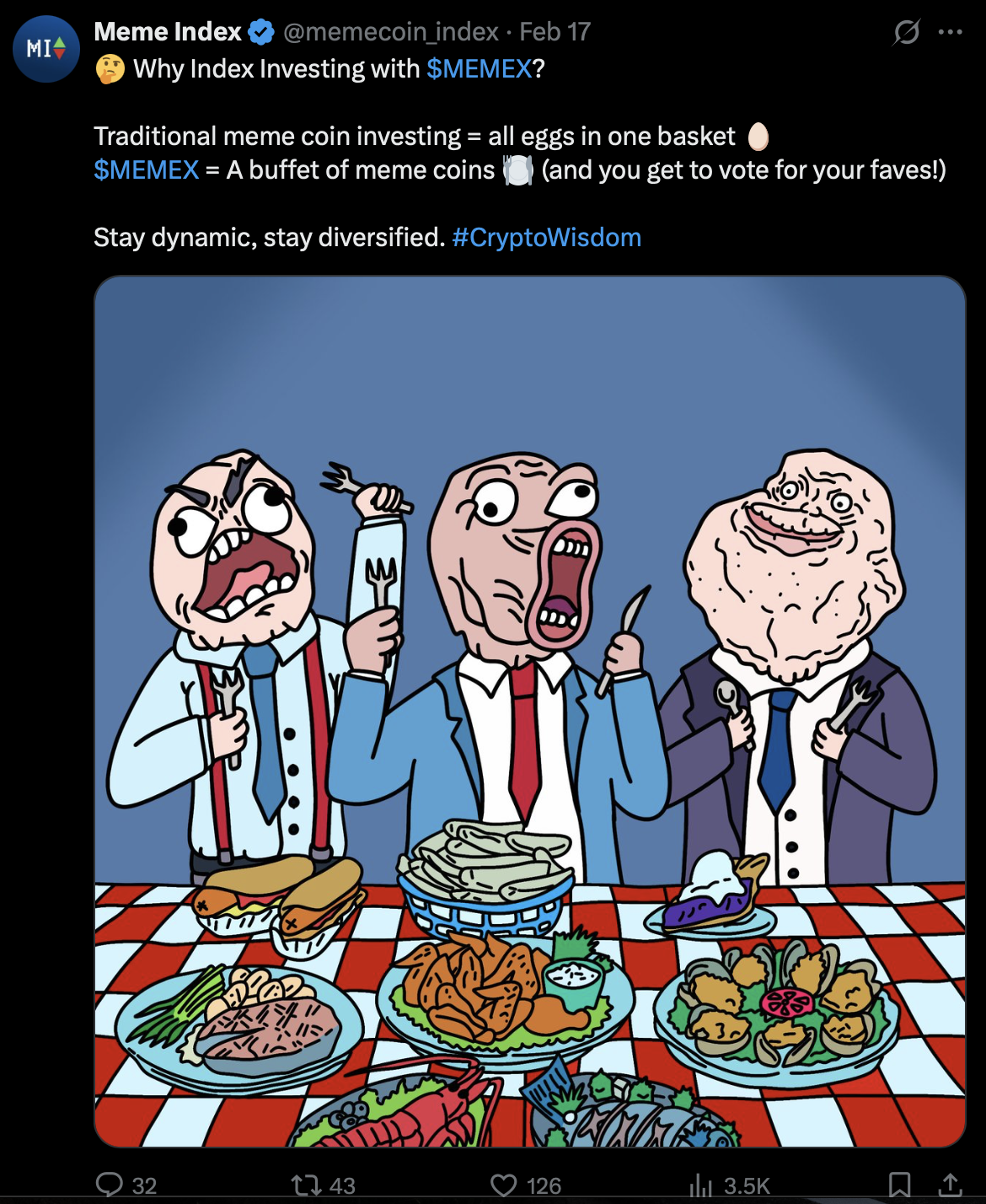Open the first $MEMEX cashtag link
The width and height of the screenshot is (986, 1204).
tap(479, 68)
